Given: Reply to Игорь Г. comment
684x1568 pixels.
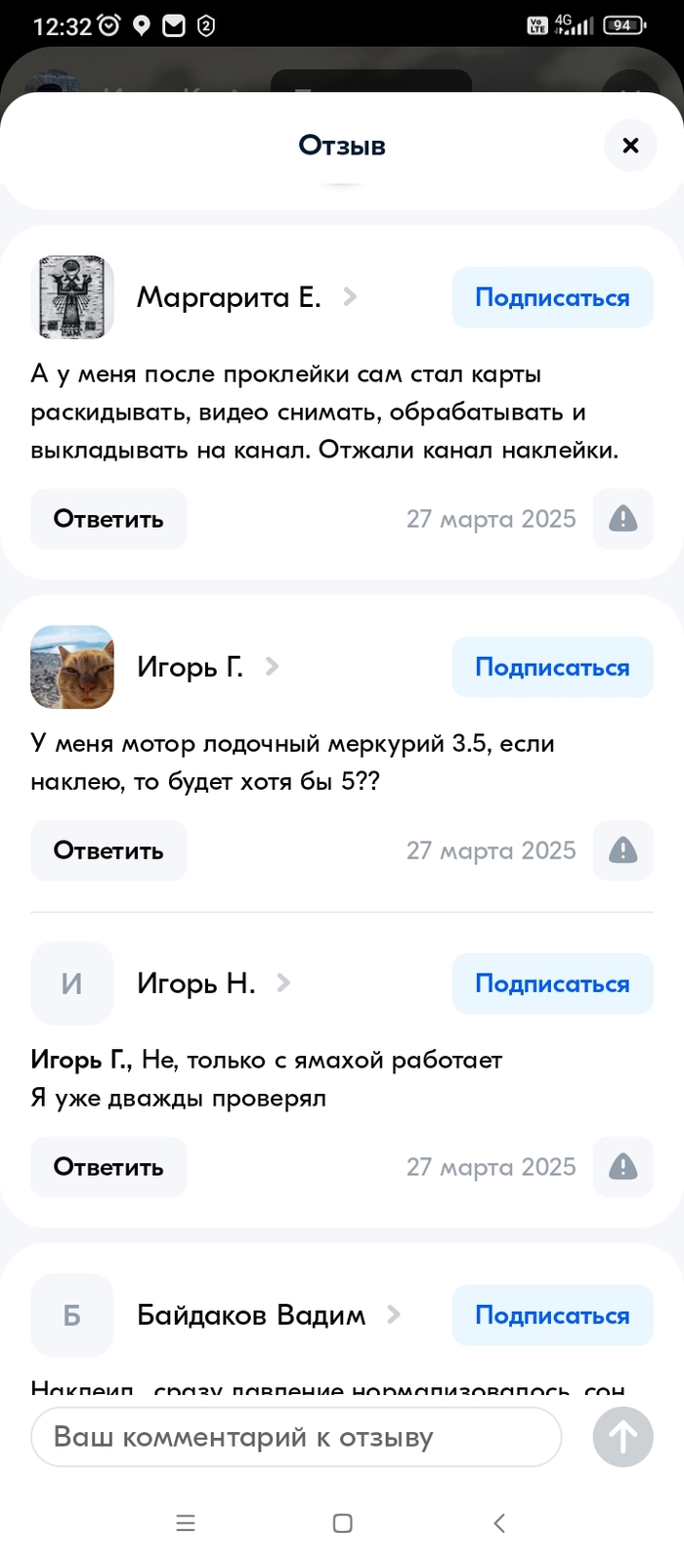Looking at the screenshot, I should 108,850.
